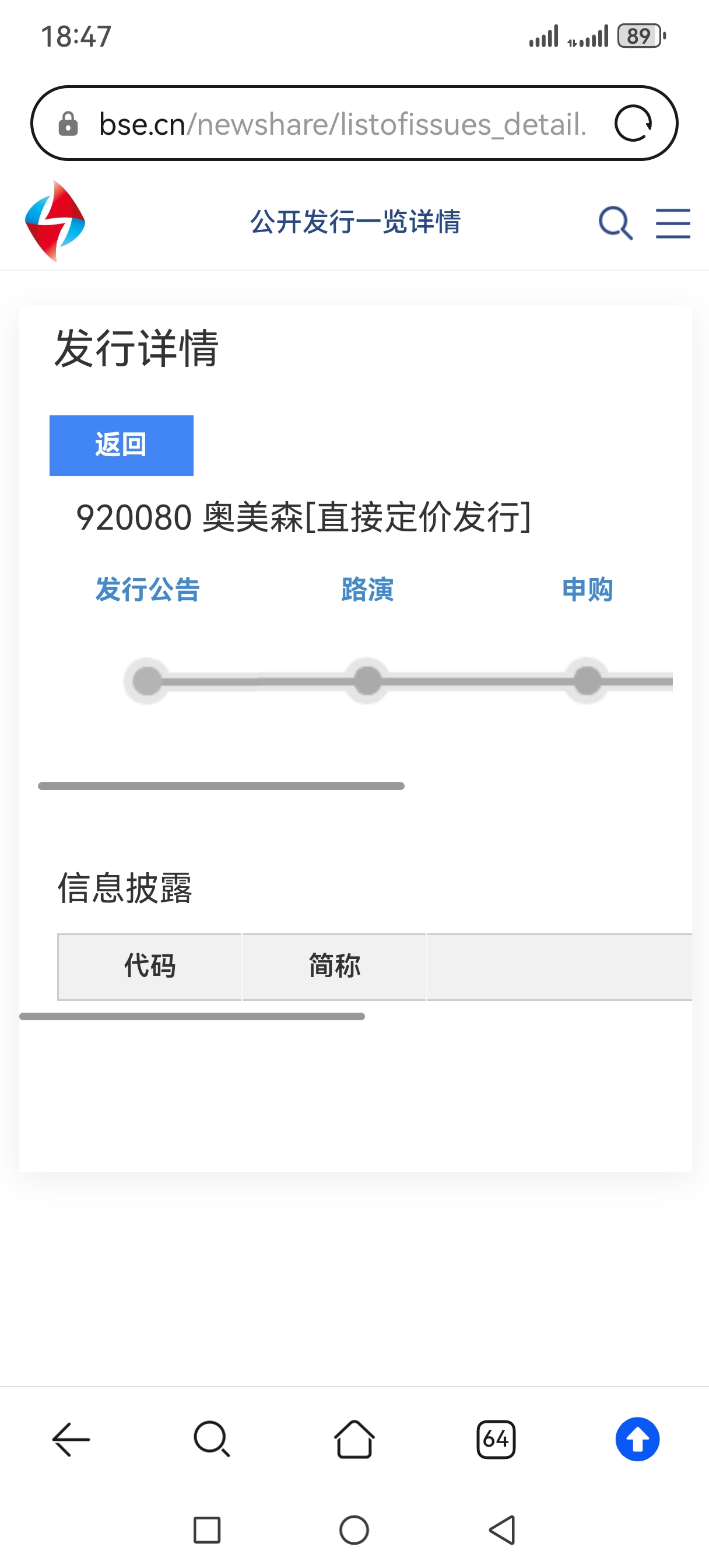Tap the 返回 button
Screen dimensions: 709x1568
(121, 445)
